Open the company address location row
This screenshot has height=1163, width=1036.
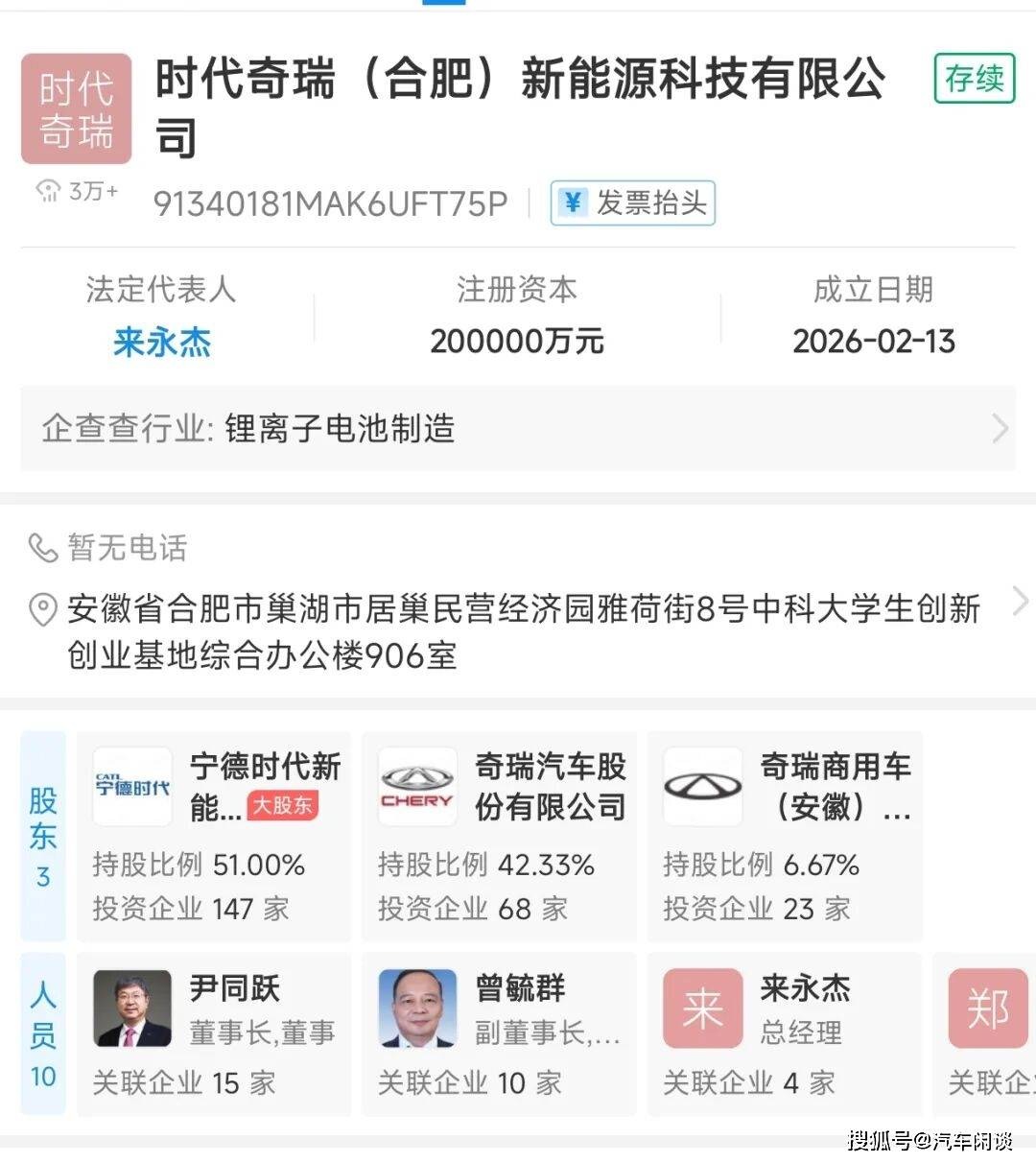tap(523, 631)
